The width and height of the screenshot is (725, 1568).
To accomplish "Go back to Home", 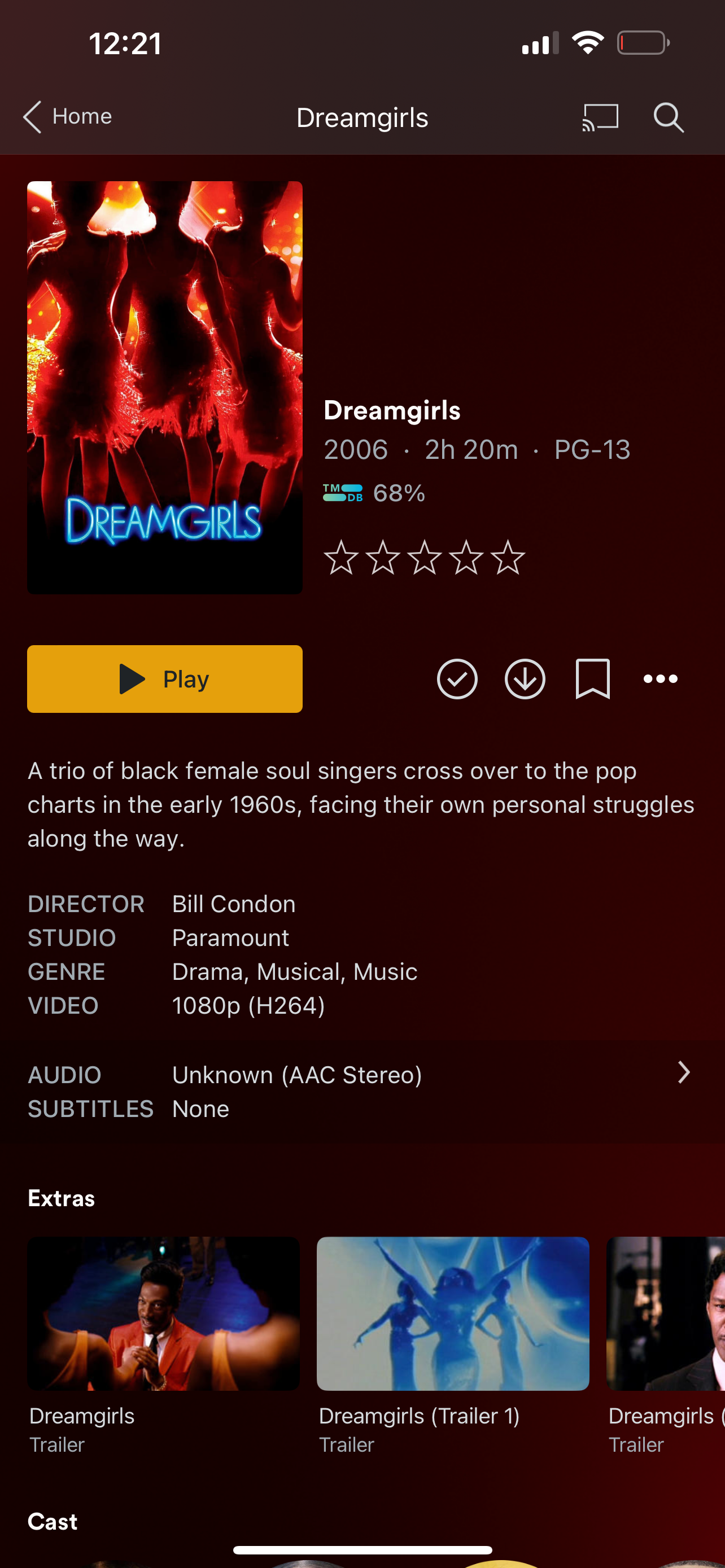I will point(67,116).
